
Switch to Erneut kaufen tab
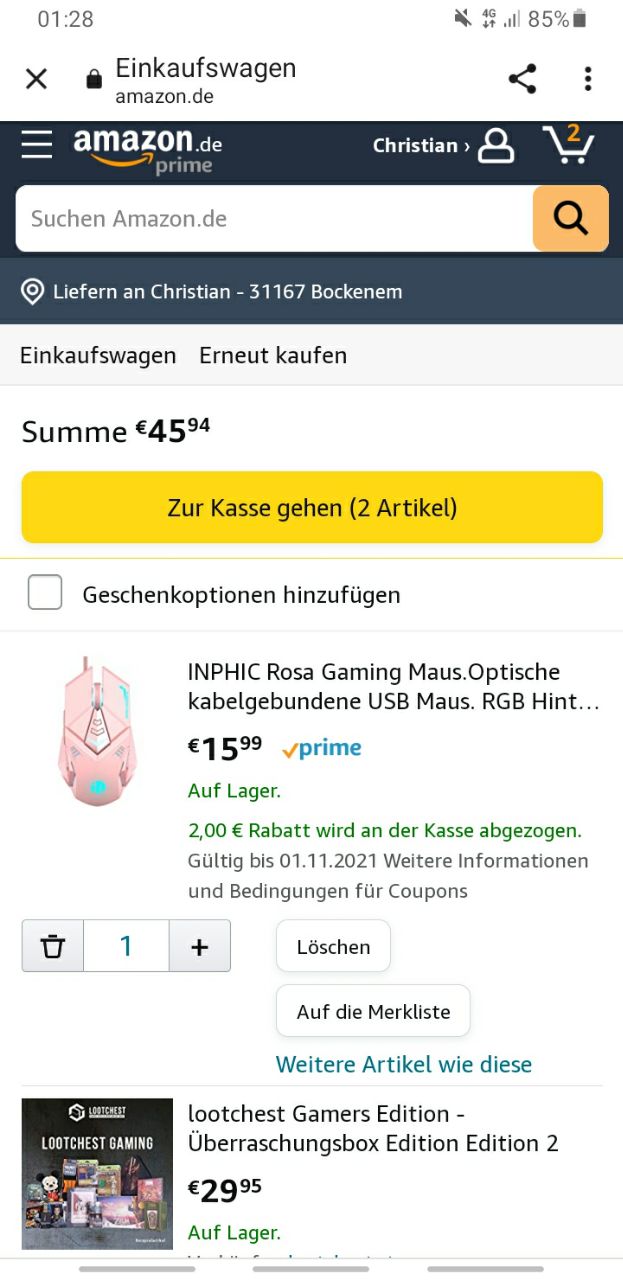[273, 355]
